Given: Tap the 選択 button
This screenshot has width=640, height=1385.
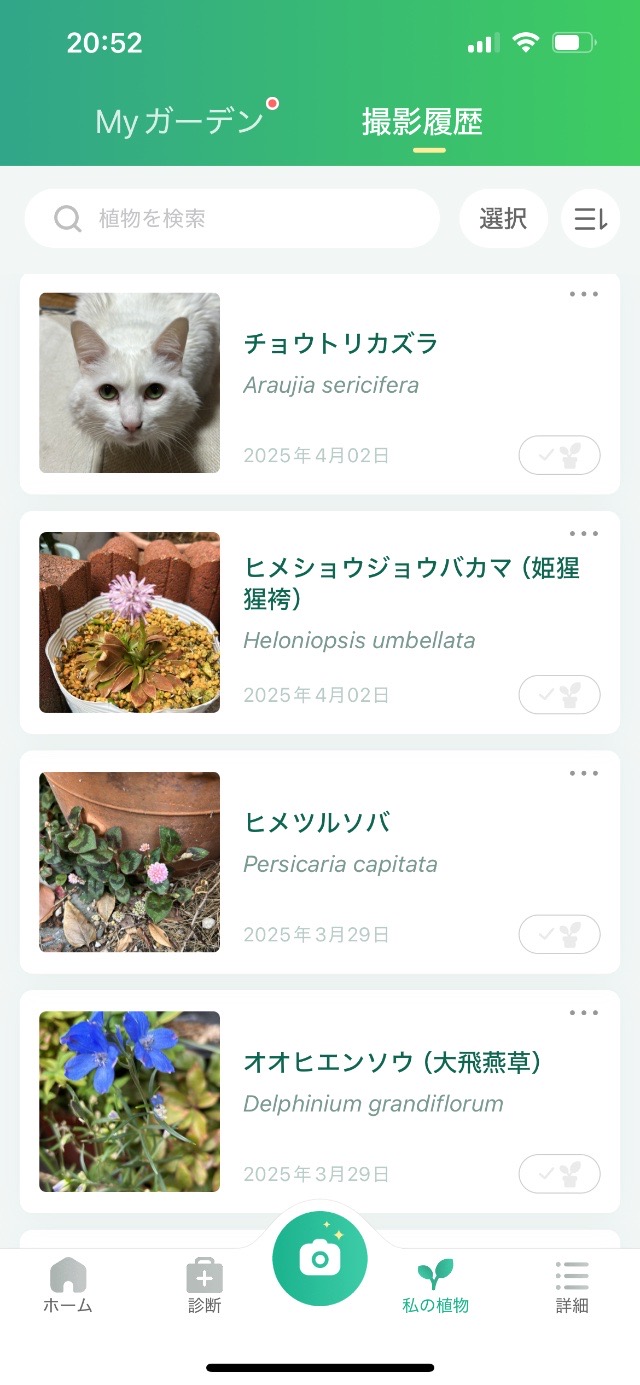Looking at the screenshot, I should click(503, 218).
